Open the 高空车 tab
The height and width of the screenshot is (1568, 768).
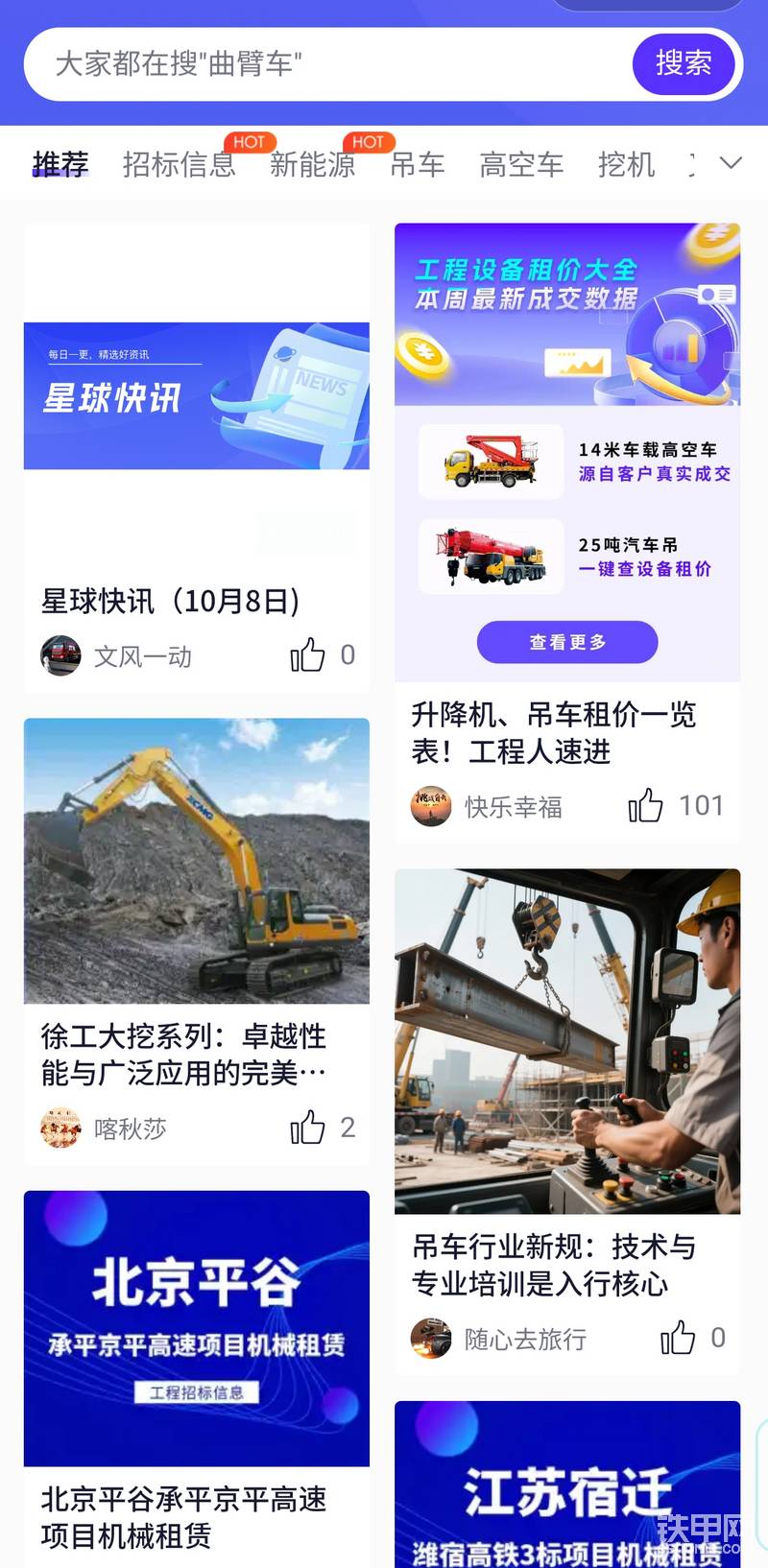pyautogui.click(x=521, y=165)
